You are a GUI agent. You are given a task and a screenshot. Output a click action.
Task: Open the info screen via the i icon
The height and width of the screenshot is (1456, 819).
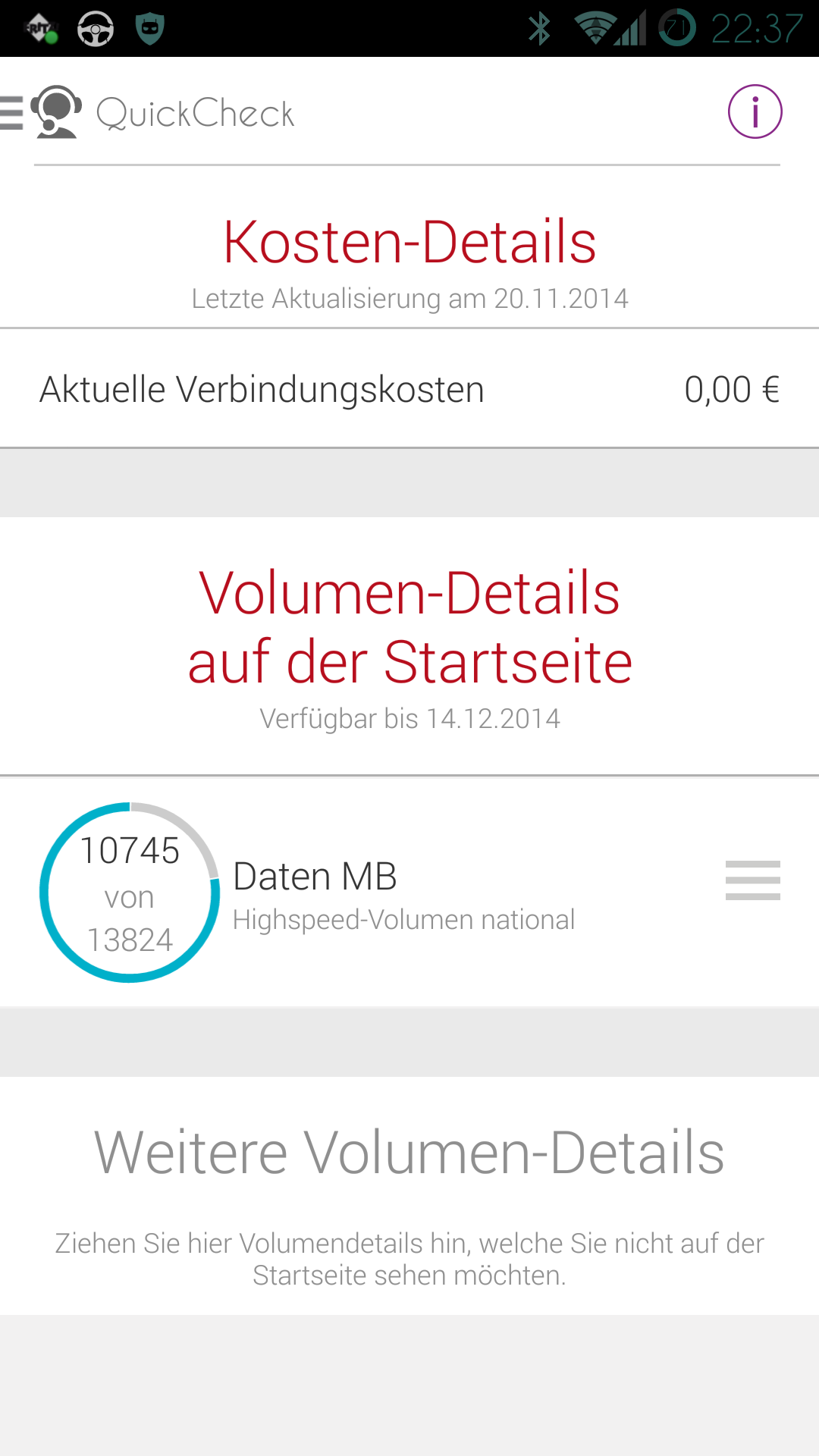pos(755,111)
